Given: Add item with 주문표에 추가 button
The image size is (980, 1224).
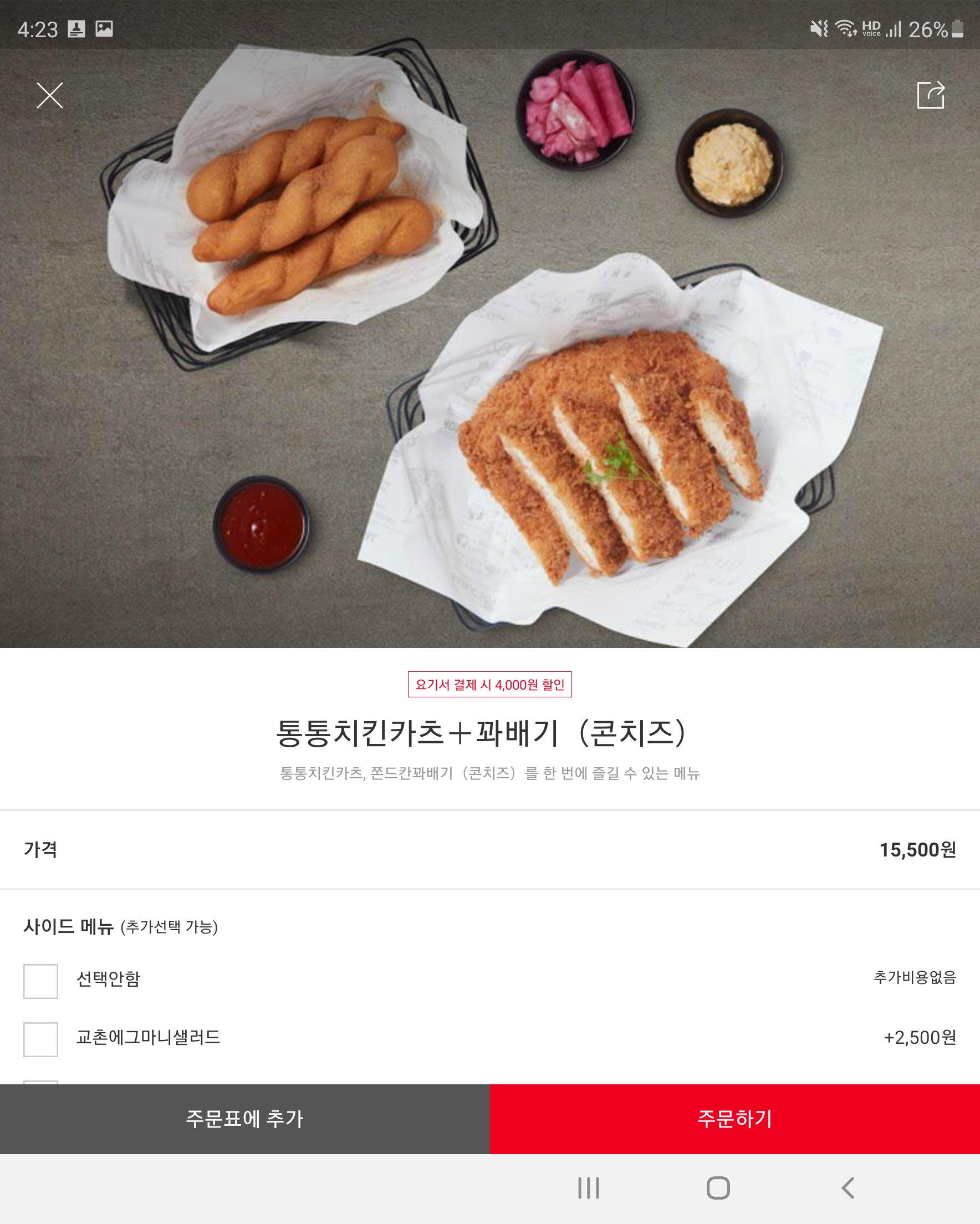Looking at the screenshot, I should (x=244, y=1119).
